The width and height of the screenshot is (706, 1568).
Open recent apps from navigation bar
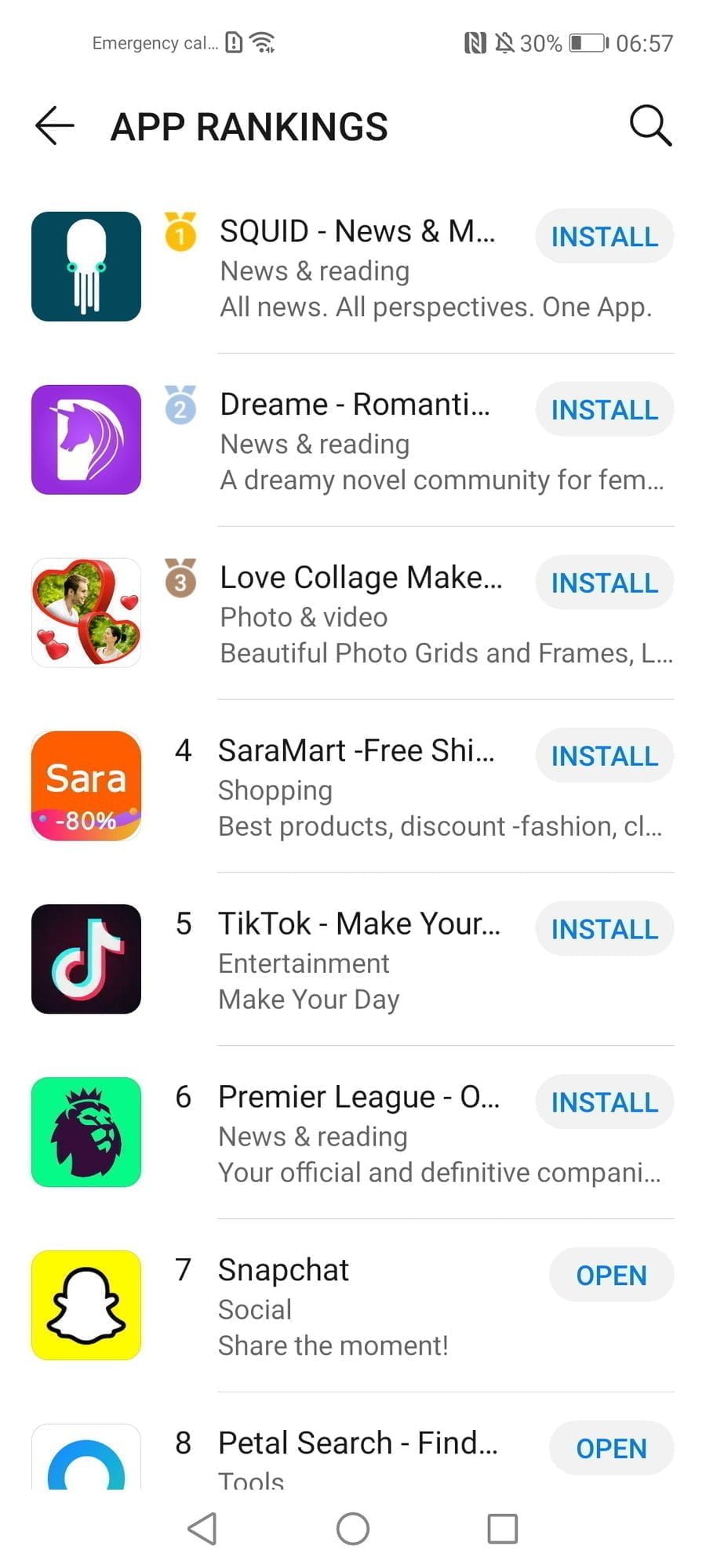click(502, 1529)
